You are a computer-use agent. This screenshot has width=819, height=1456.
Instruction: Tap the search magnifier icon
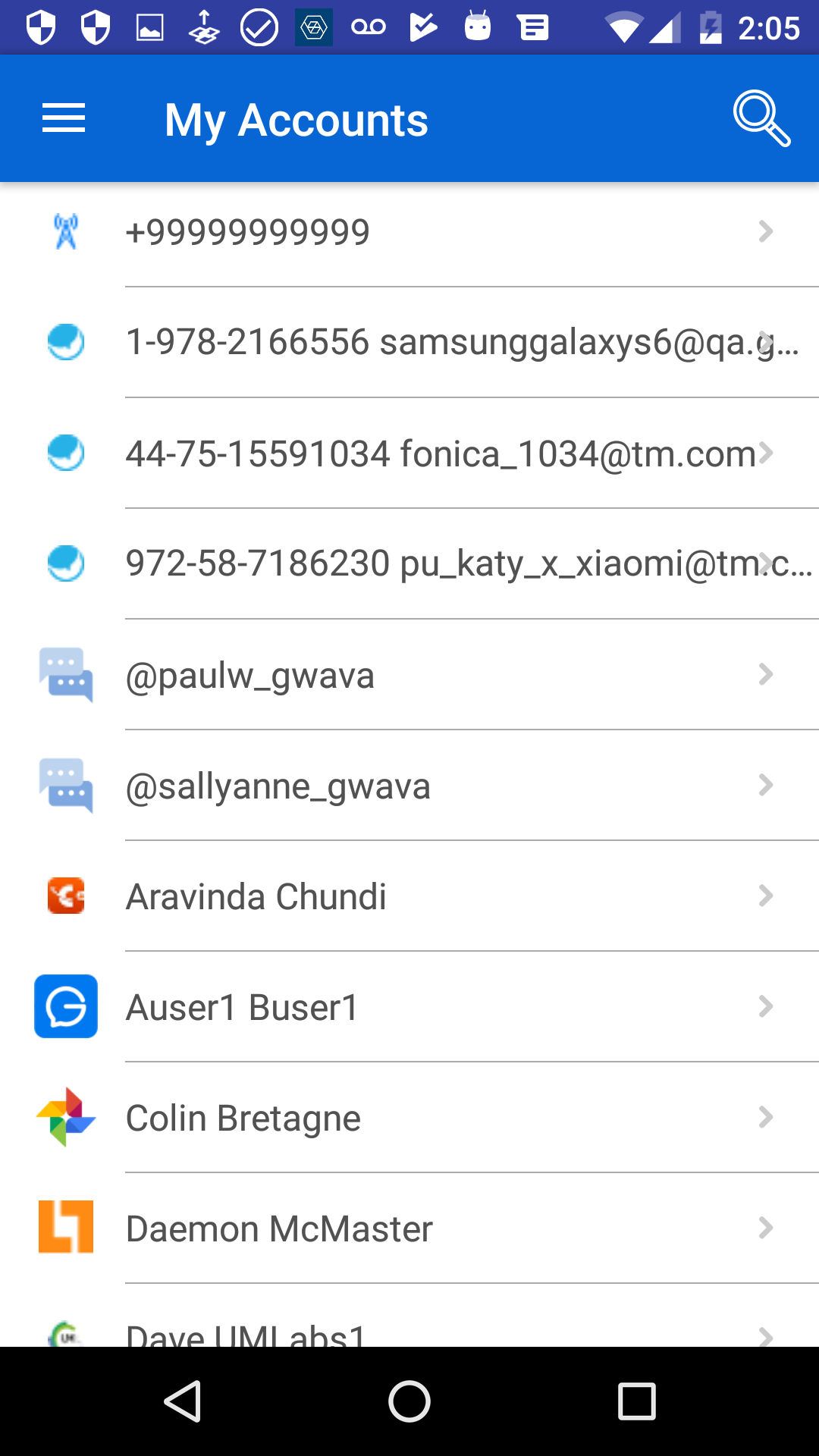[x=761, y=119]
